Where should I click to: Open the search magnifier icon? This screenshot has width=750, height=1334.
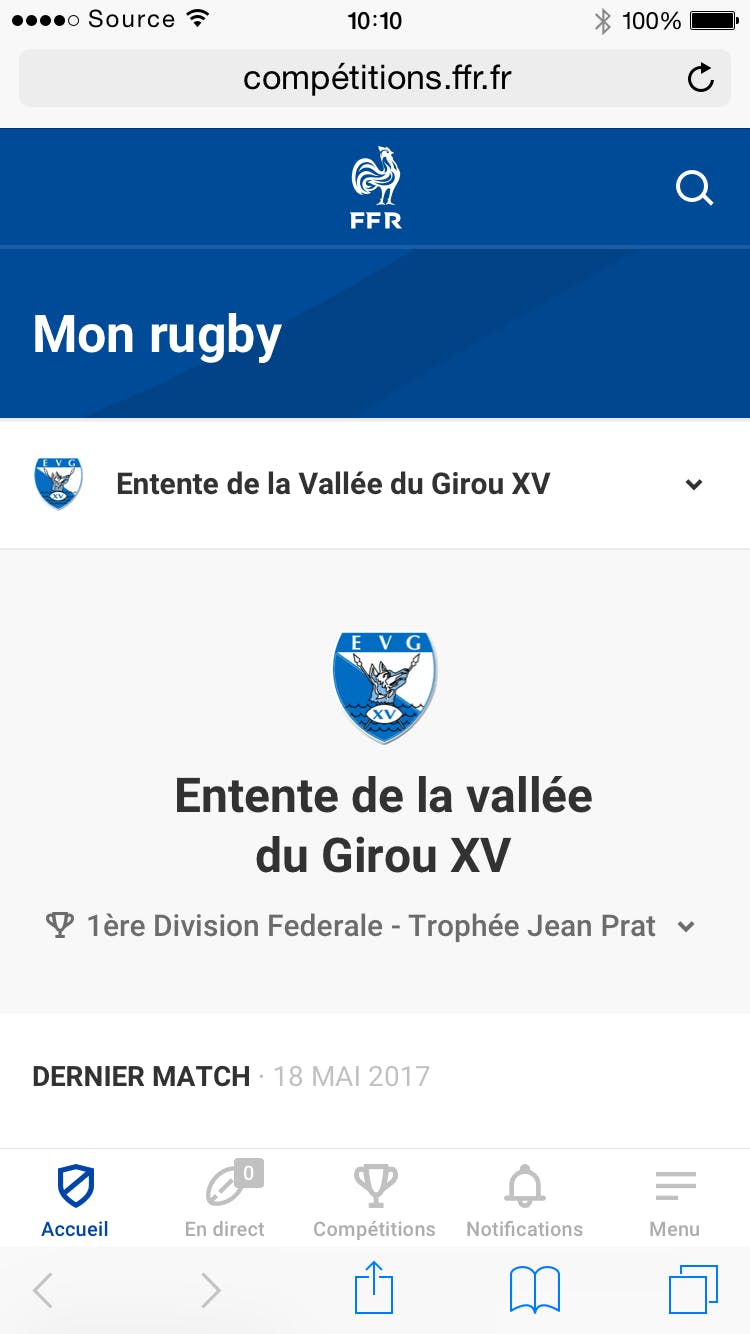coord(694,188)
